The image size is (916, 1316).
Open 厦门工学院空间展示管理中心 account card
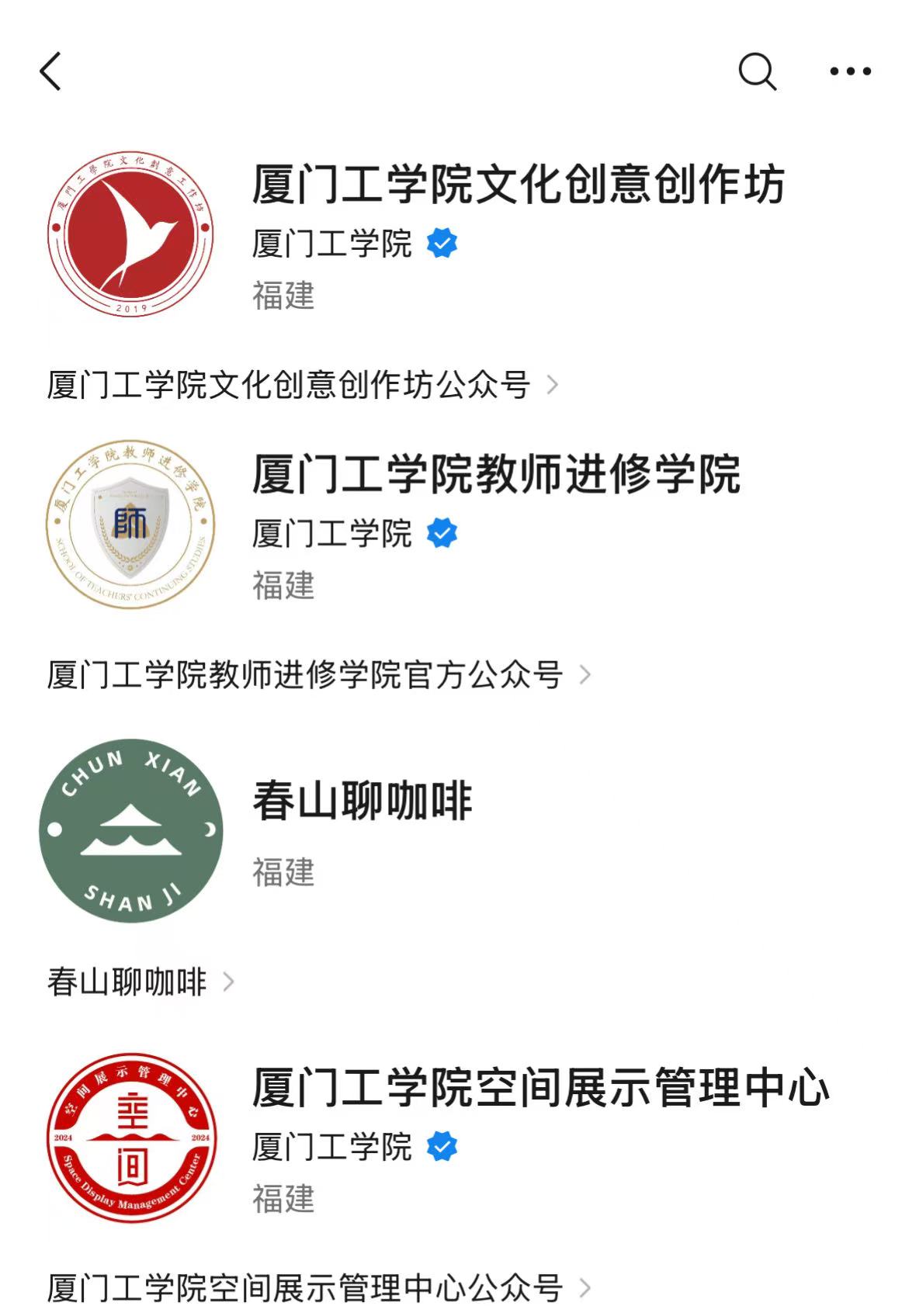[540, 1087]
